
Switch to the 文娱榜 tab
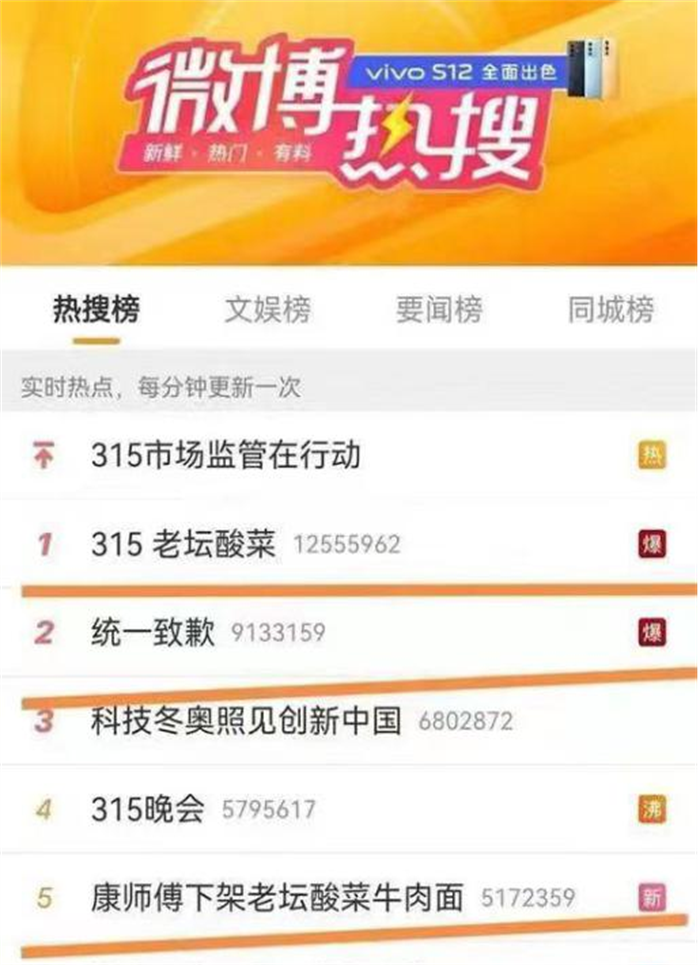(x=267, y=310)
